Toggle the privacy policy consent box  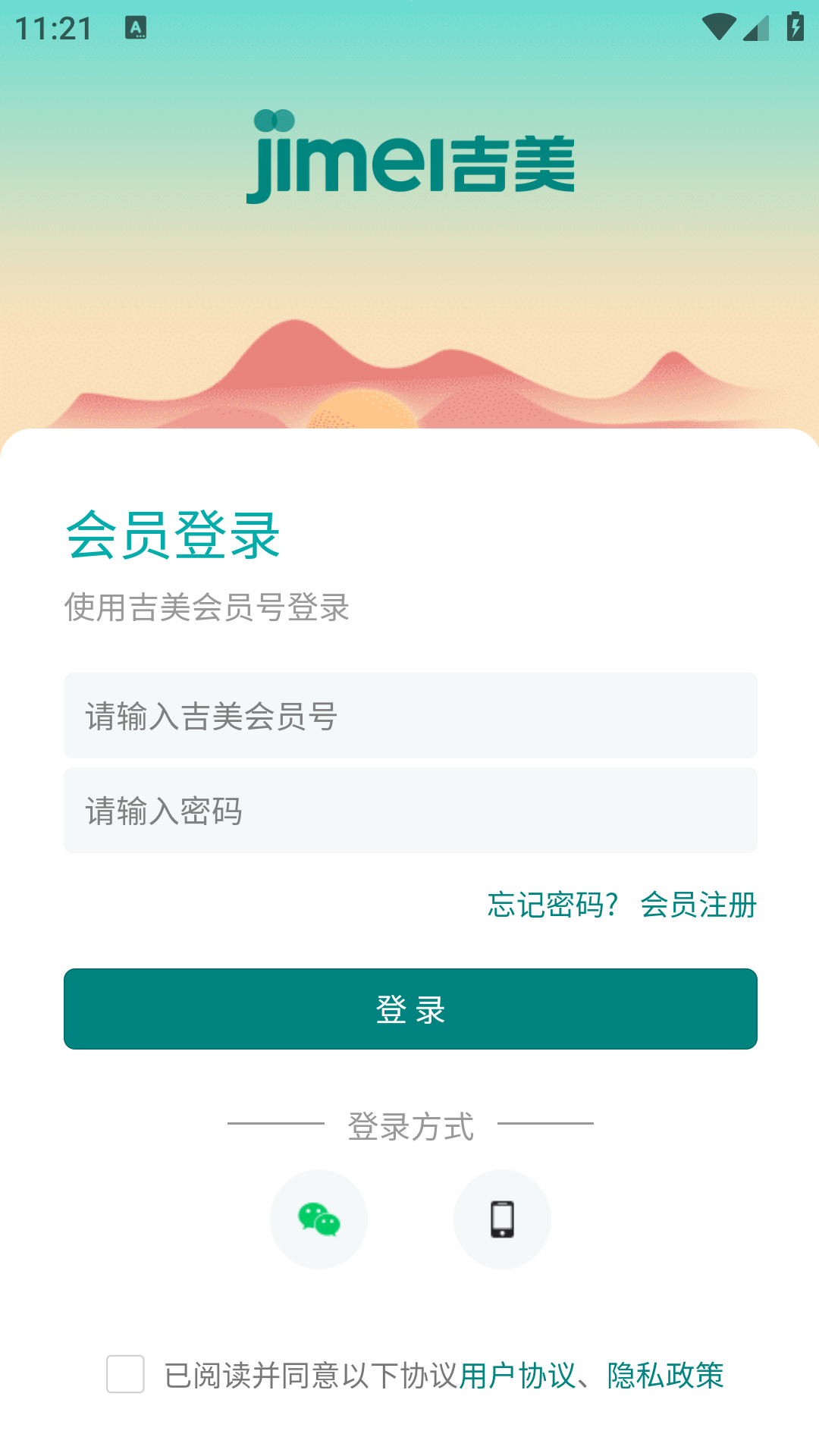pyautogui.click(x=125, y=1376)
